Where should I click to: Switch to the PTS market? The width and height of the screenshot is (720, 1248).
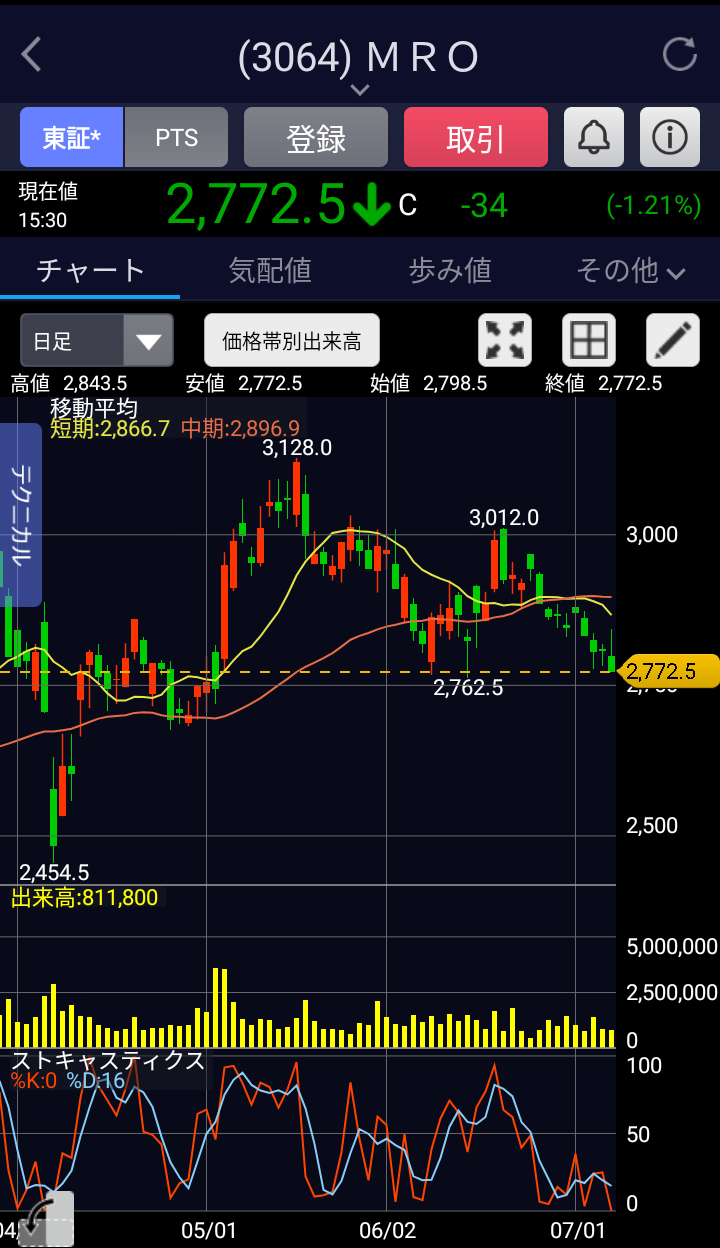pyautogui.click(x=177, y=138)
